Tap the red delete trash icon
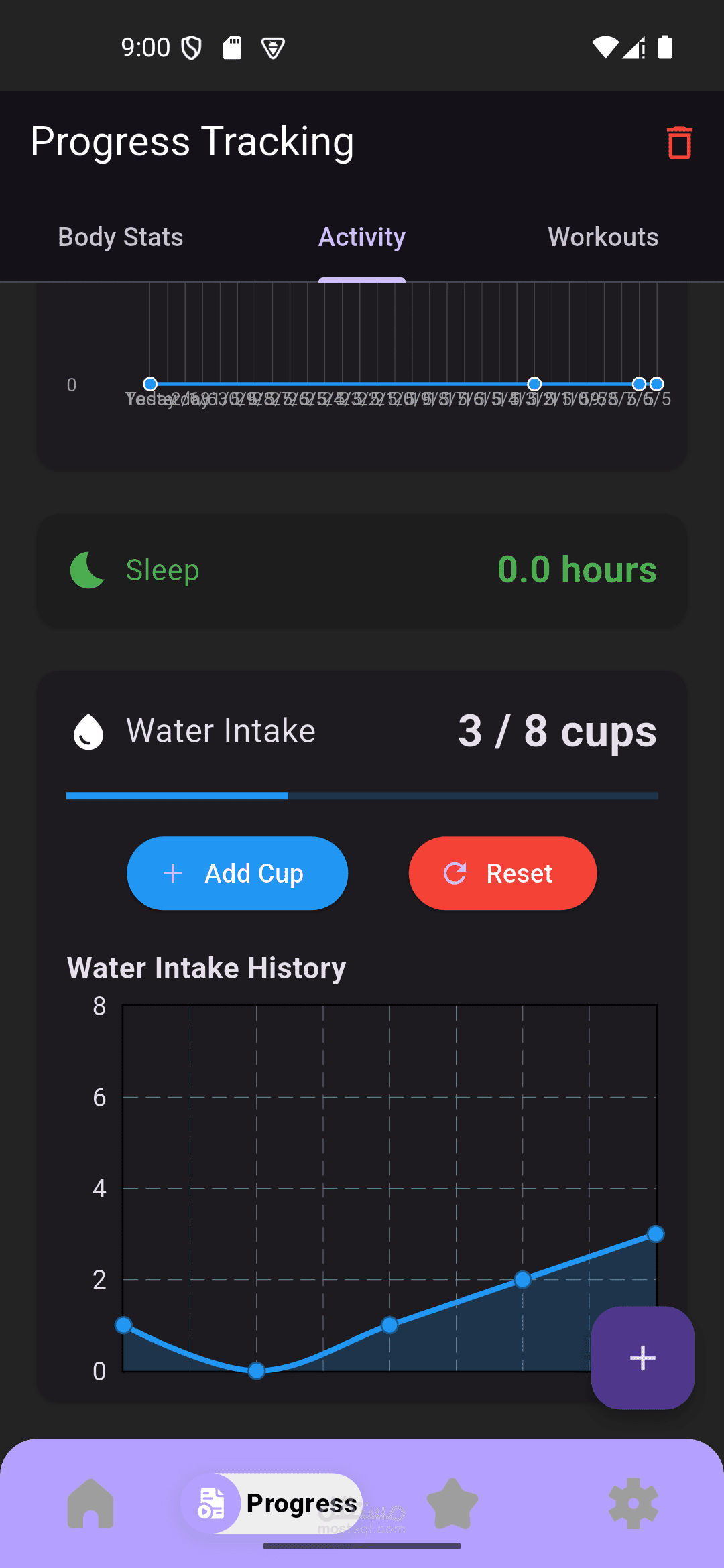The width and height of the screenshot is (724, 1568). [679, 143]
